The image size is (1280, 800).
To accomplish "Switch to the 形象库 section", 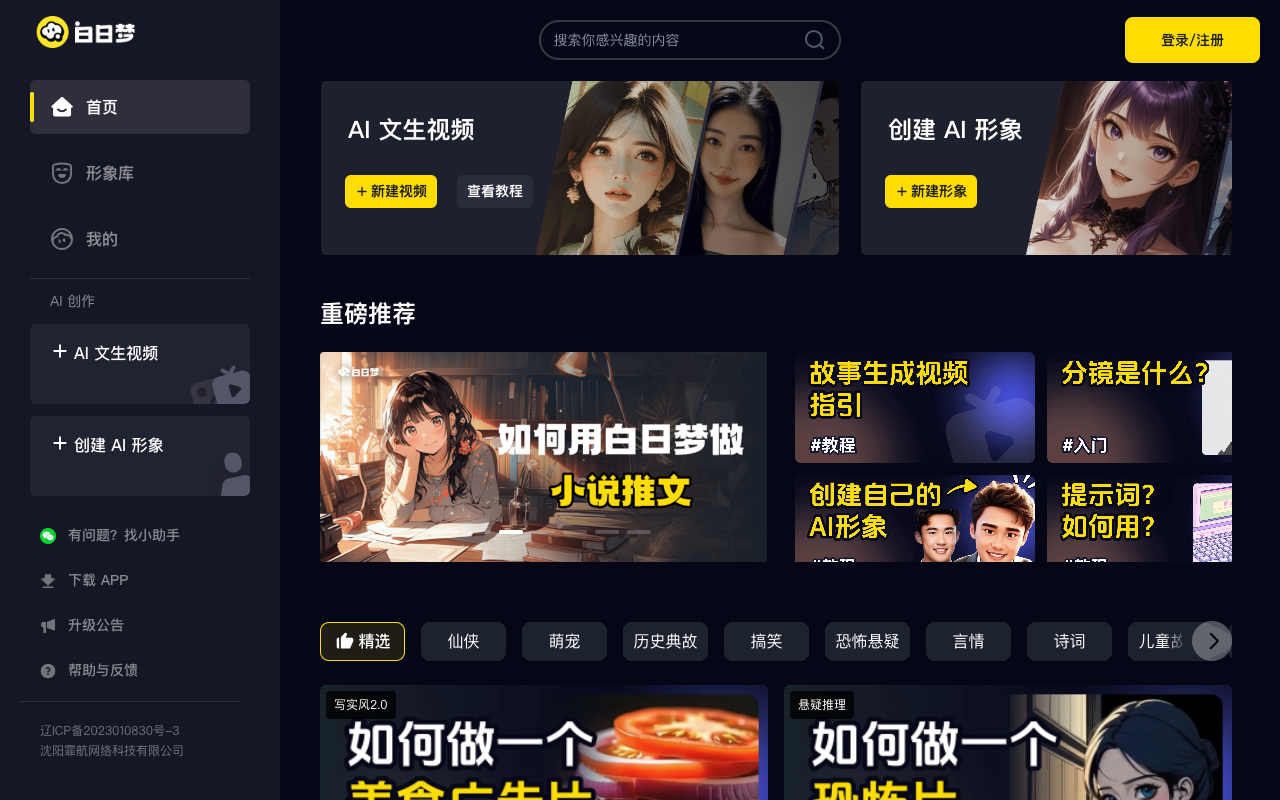I will (109, 173).
